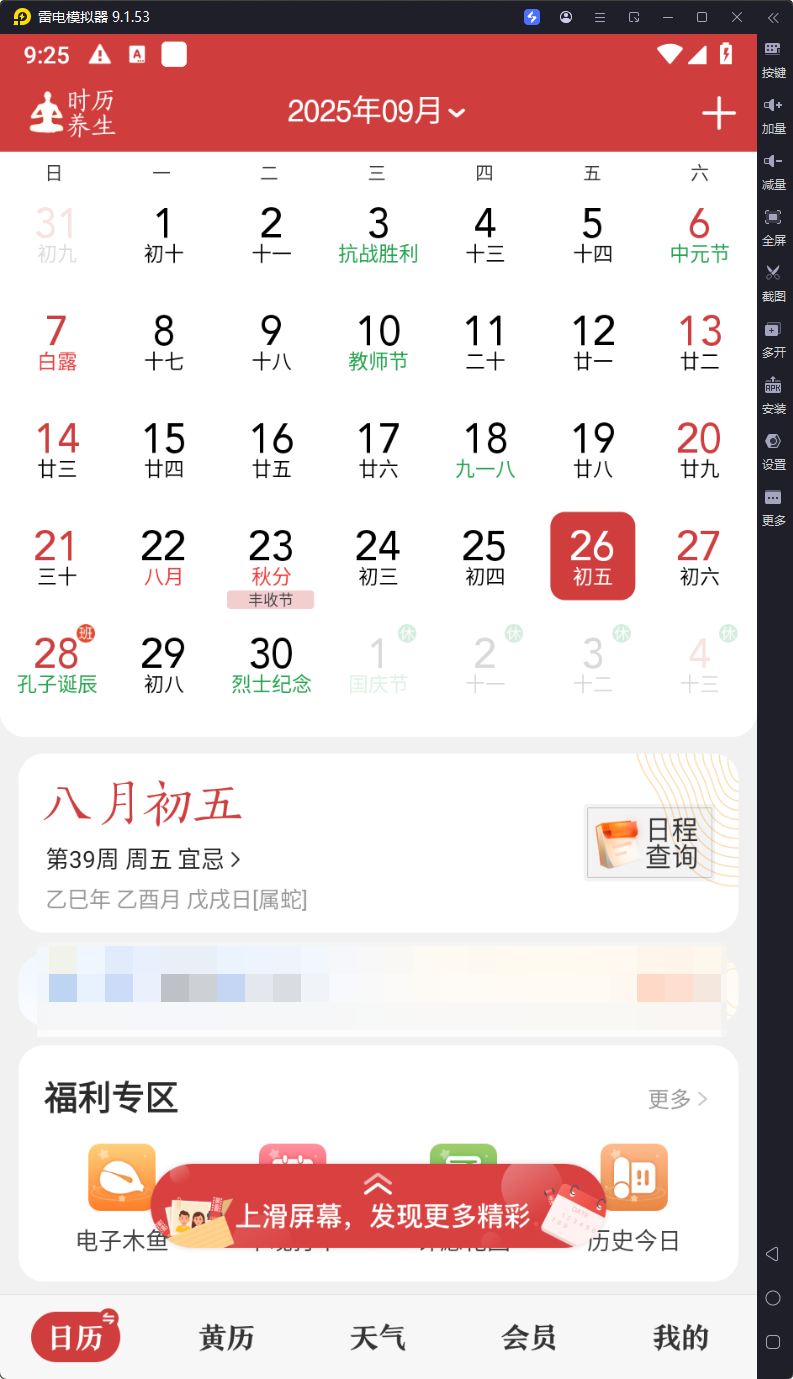This screenshot has width=793, height=1379.
Task: Select September 3 抗战胜利
Action: coord(378,235)
